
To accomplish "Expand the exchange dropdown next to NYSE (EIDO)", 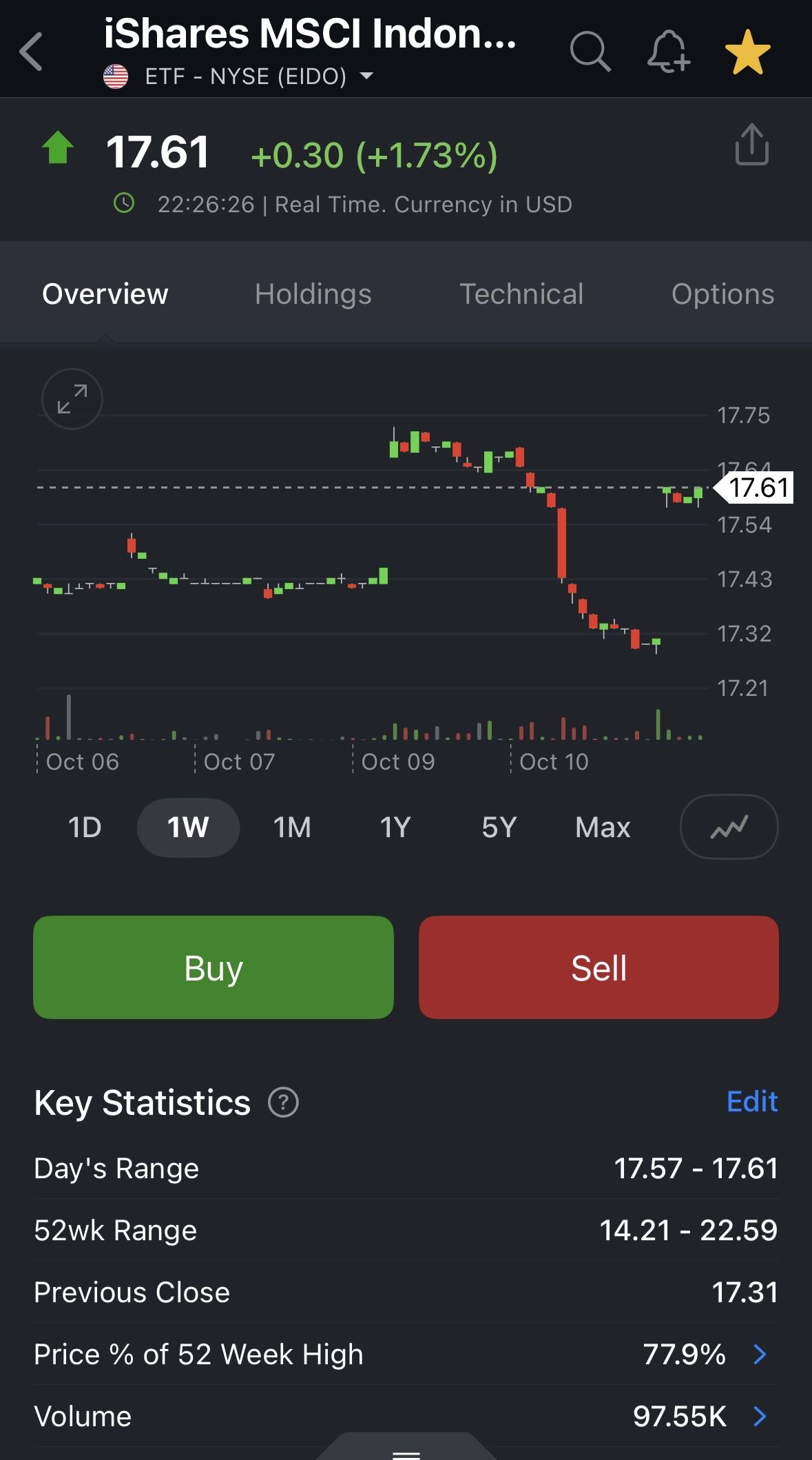I will coord(367,76).
